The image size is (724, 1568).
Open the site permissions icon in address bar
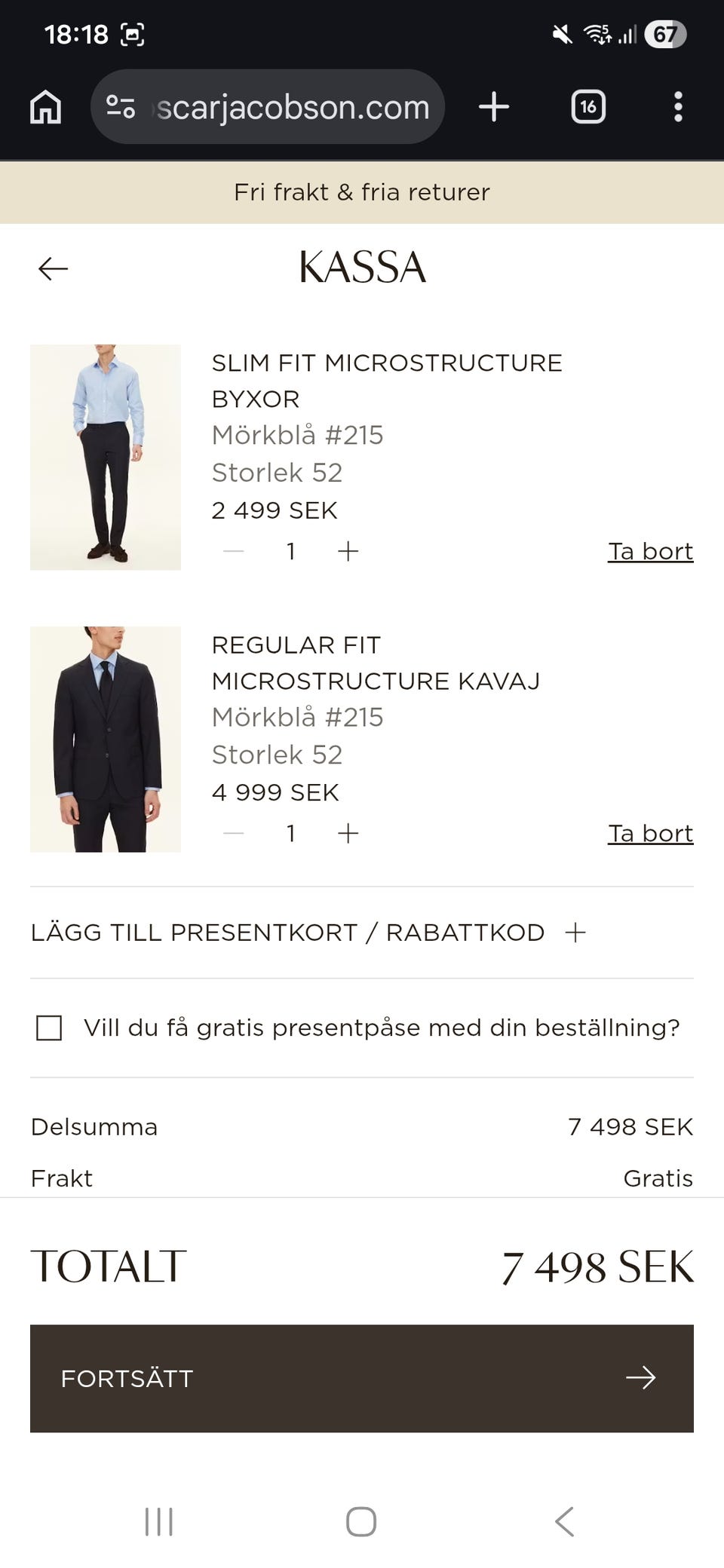pyautogui.click(x=123, y=106)
